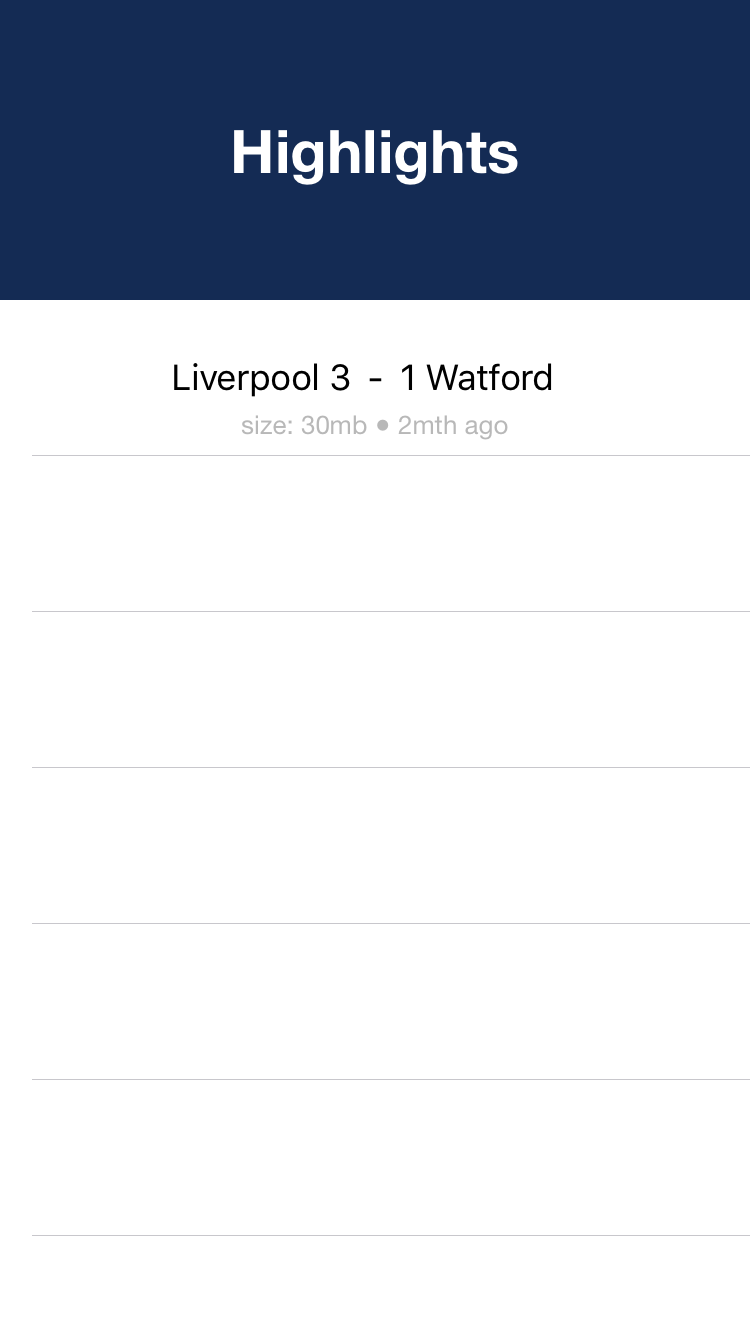Screen dimensions: 750x1334
Task: Select the second empty list row
Action: pos(375,688)
